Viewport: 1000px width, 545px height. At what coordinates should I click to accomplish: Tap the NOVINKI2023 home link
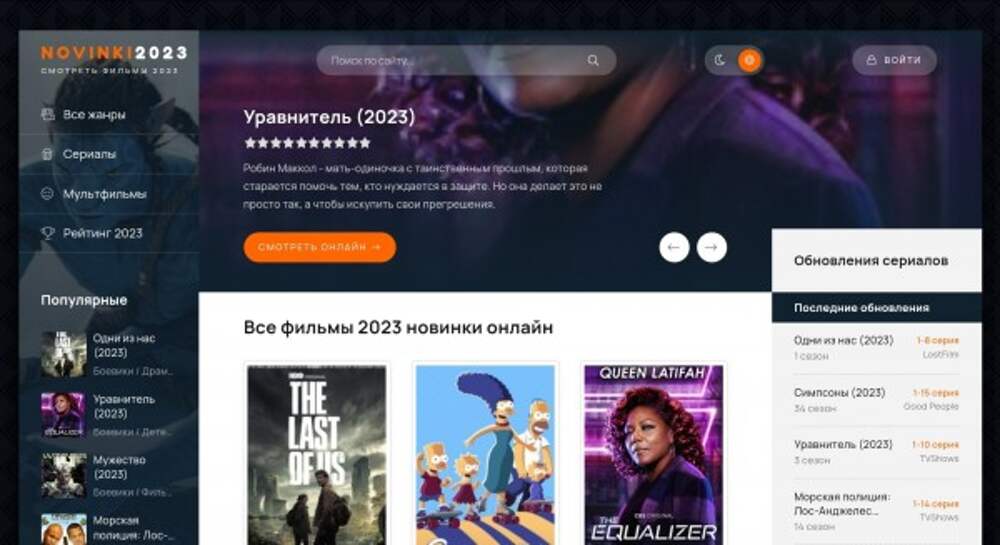click(x=113, y=53)
